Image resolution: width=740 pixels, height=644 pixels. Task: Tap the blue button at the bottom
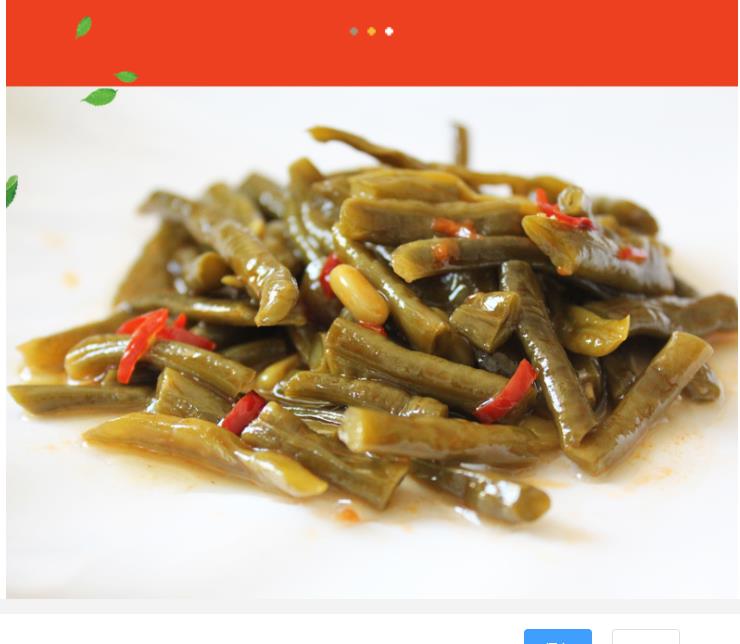[557, 637]
